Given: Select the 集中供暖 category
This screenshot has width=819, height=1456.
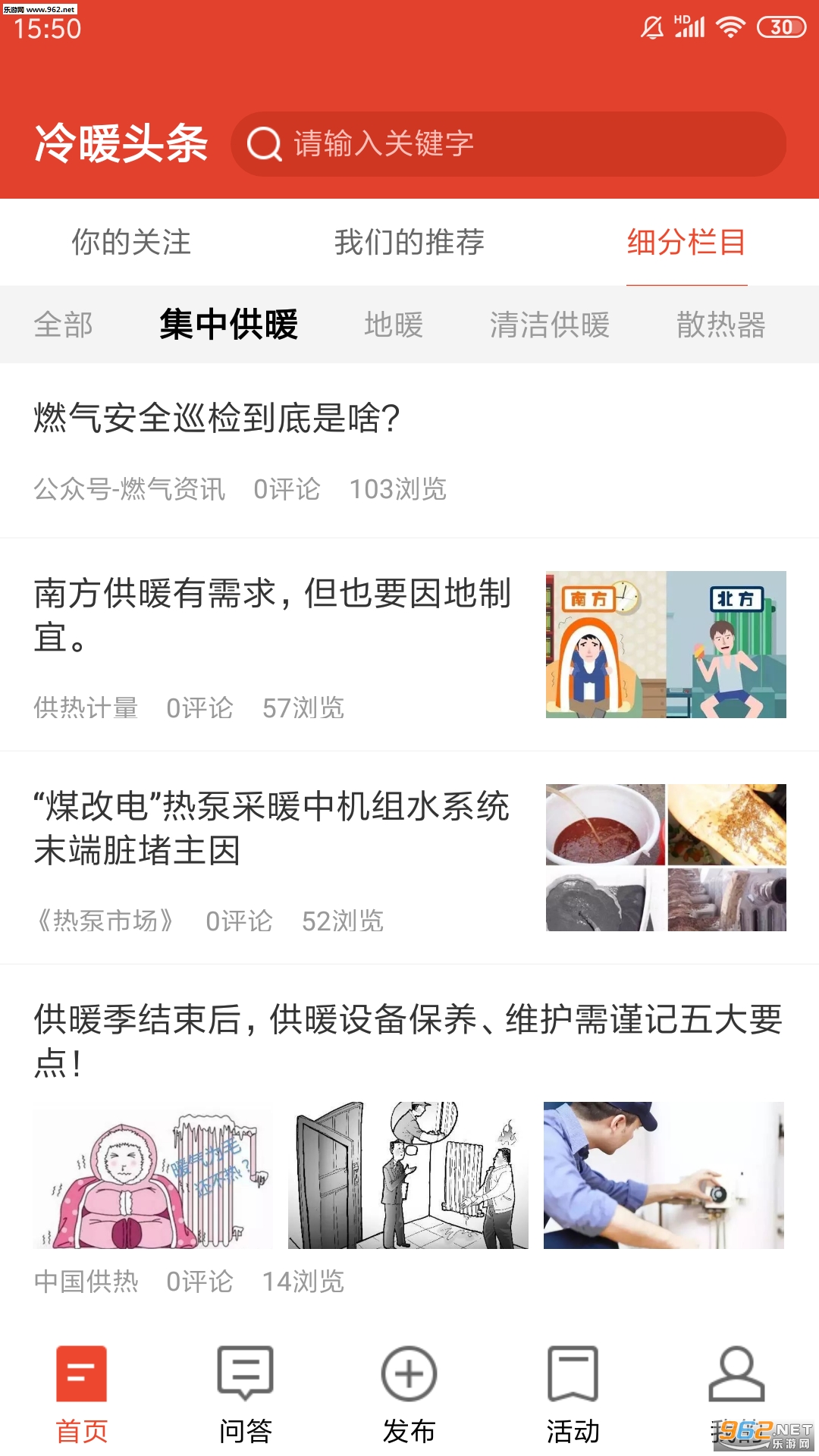Looking at the screenshot, I should point(228,325).
